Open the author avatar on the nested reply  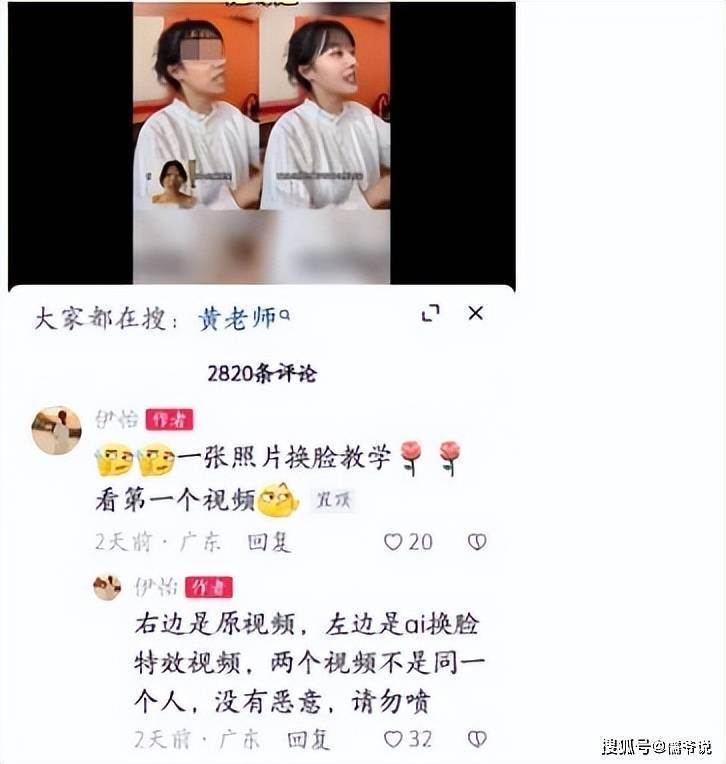coord(107,588)
